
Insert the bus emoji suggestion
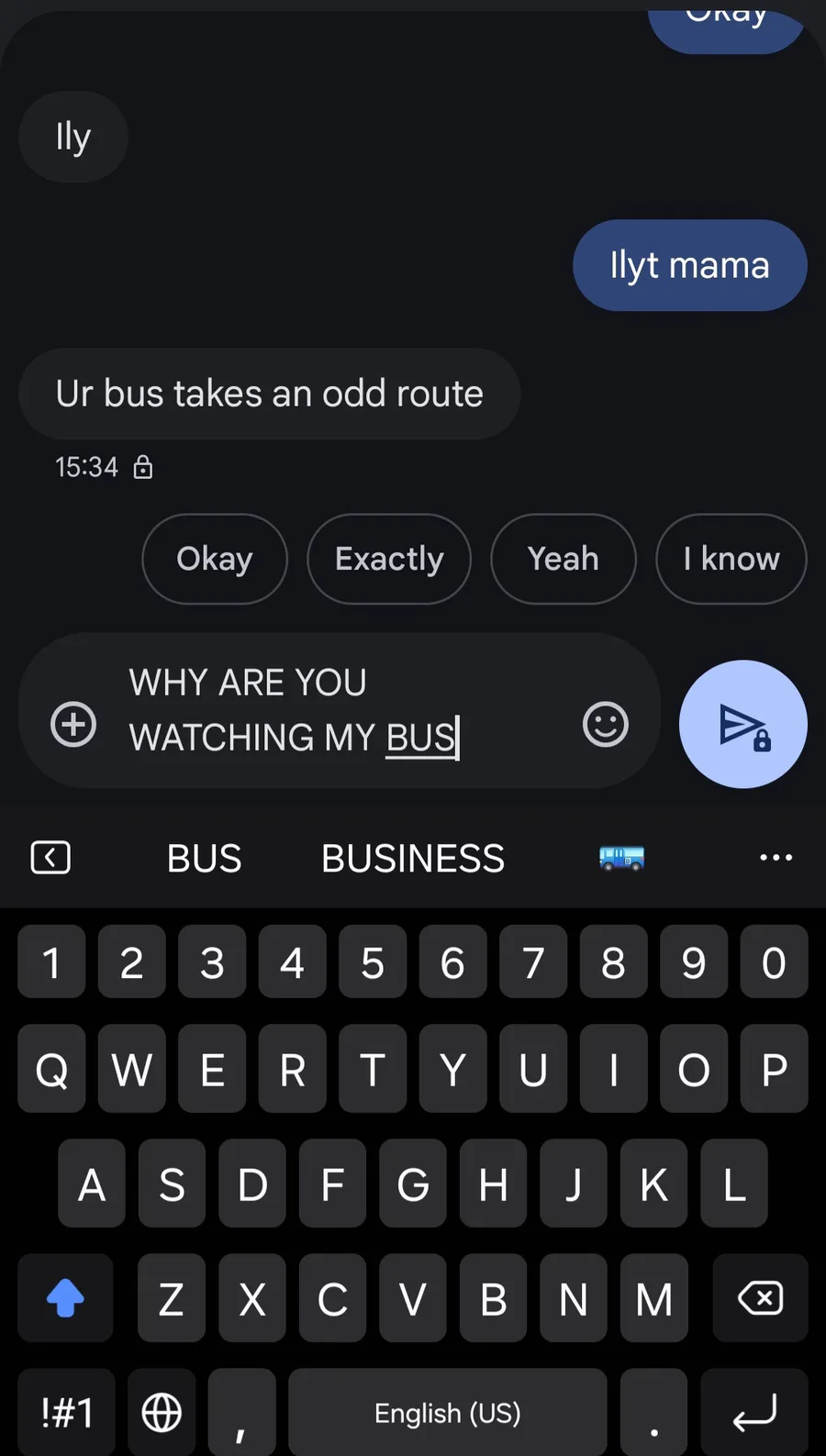click(x=621, y=858)
